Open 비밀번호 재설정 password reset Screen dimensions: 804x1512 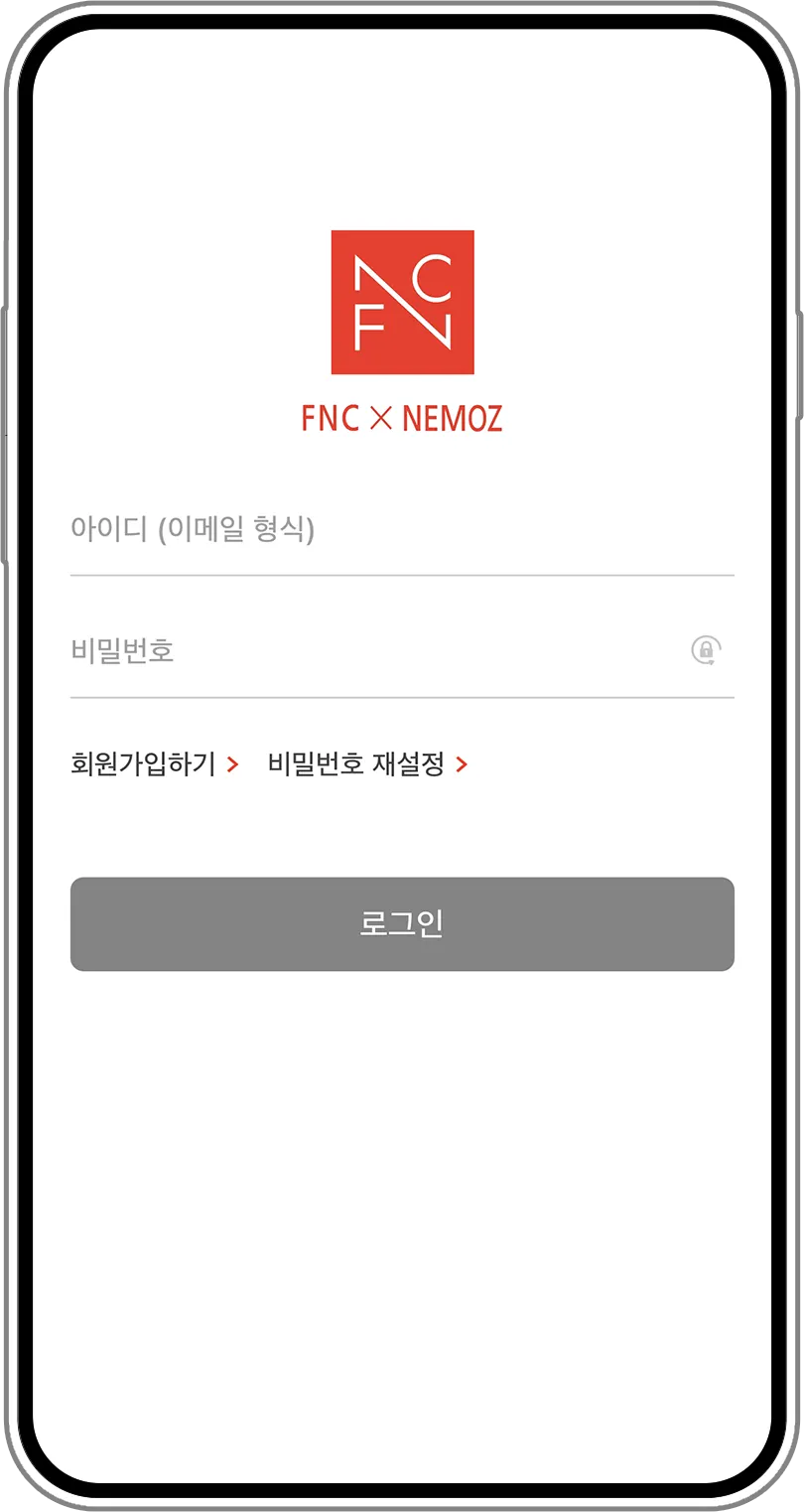pyautogui.click(x=367, y=764)
